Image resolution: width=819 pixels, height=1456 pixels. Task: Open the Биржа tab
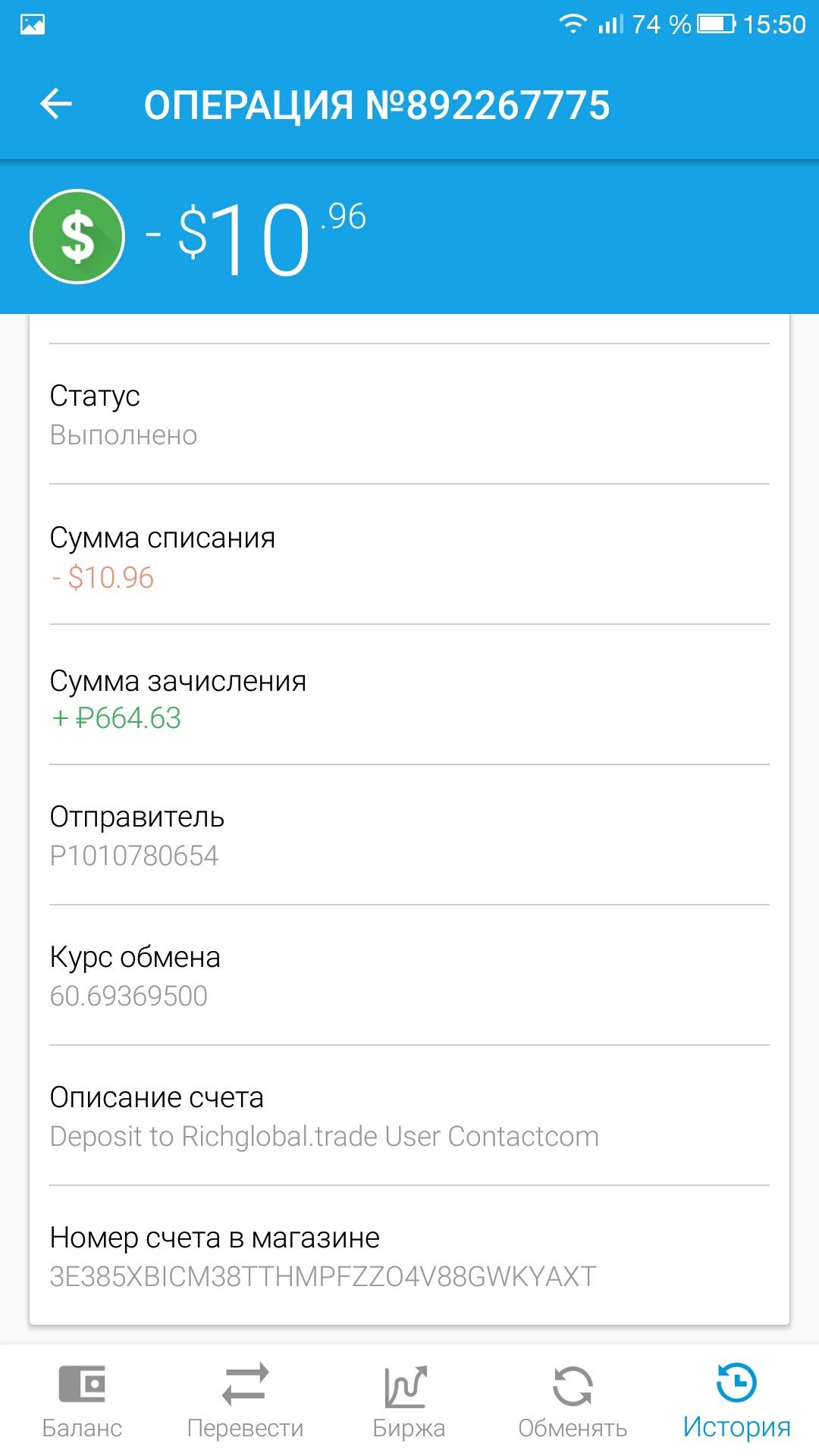[x=409, y=1401]
